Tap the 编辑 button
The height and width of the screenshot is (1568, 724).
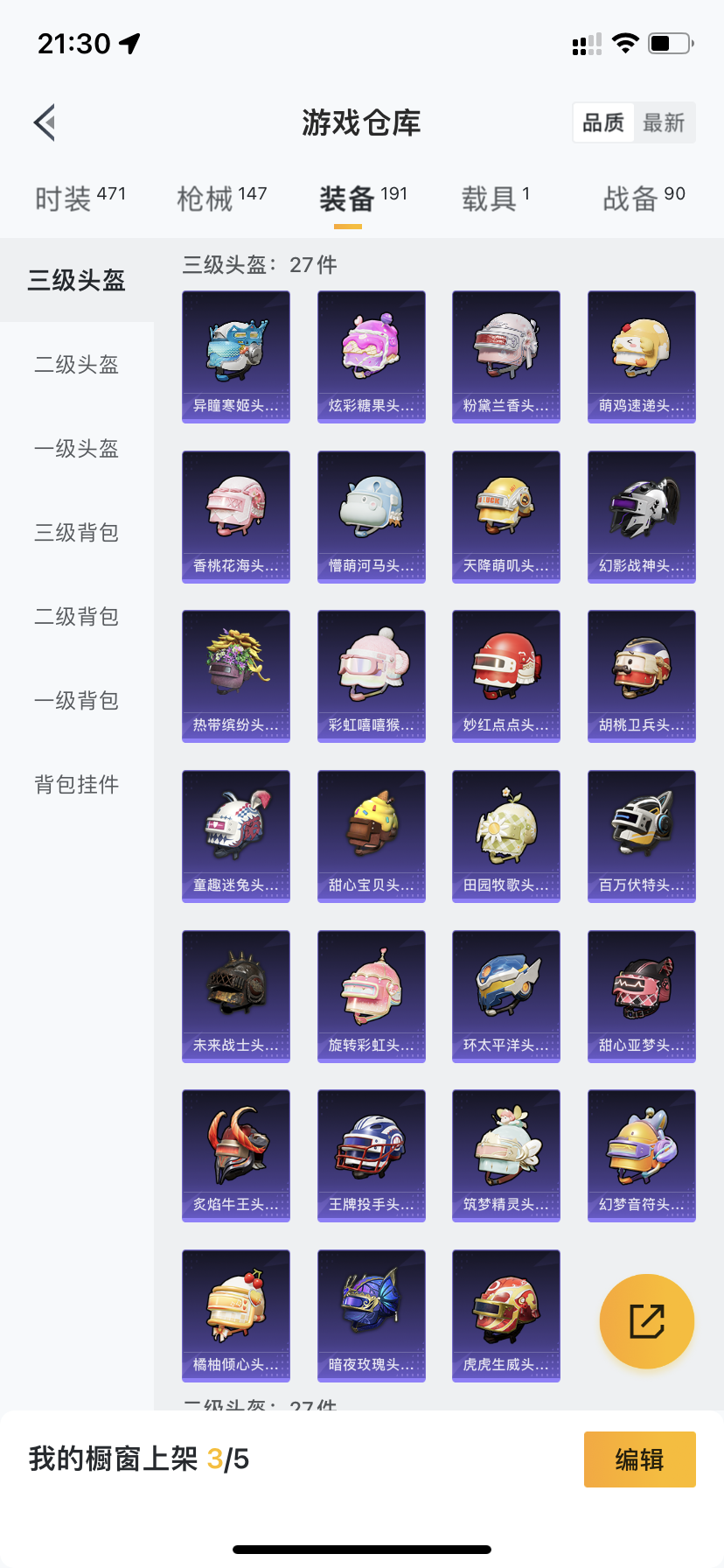tap(639, 1459)
